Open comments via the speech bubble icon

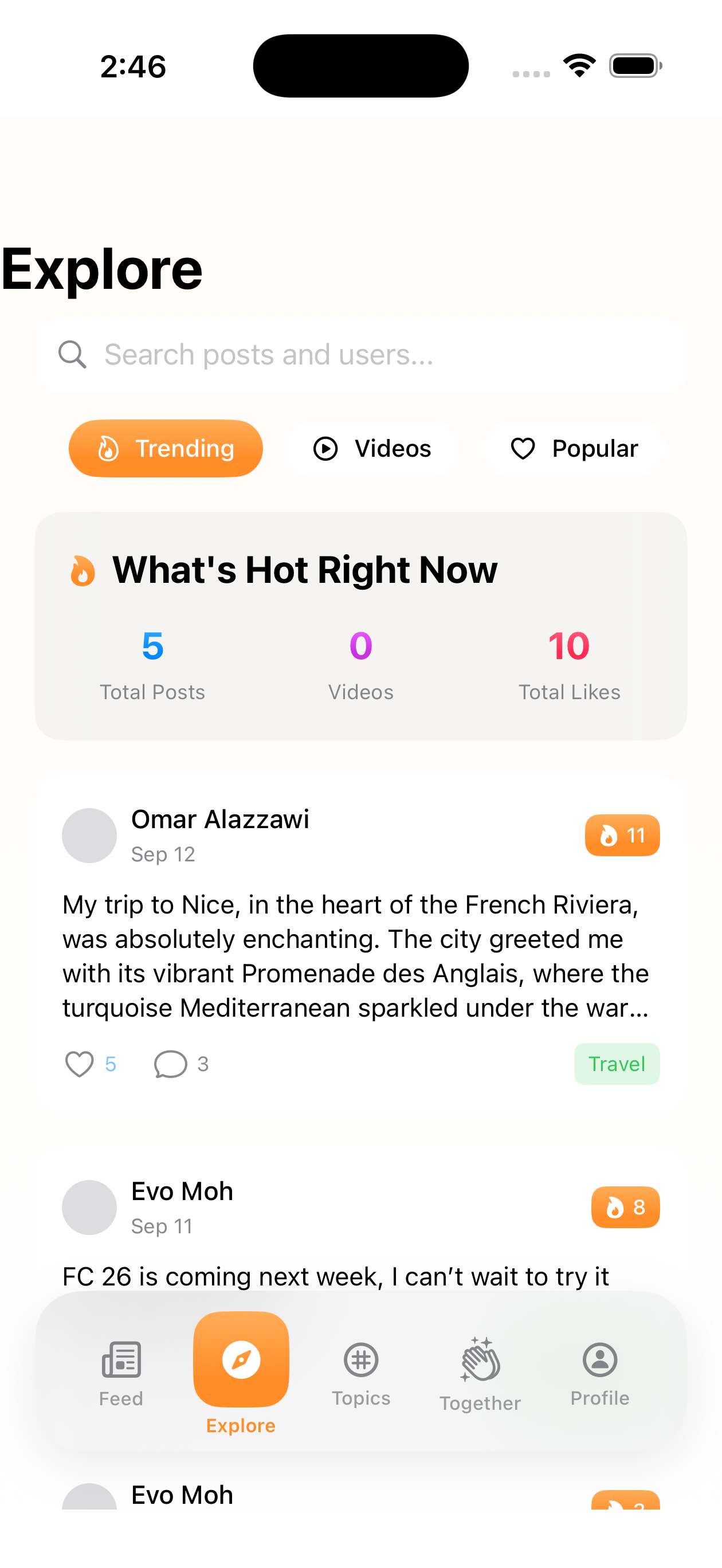[171, 1064]
